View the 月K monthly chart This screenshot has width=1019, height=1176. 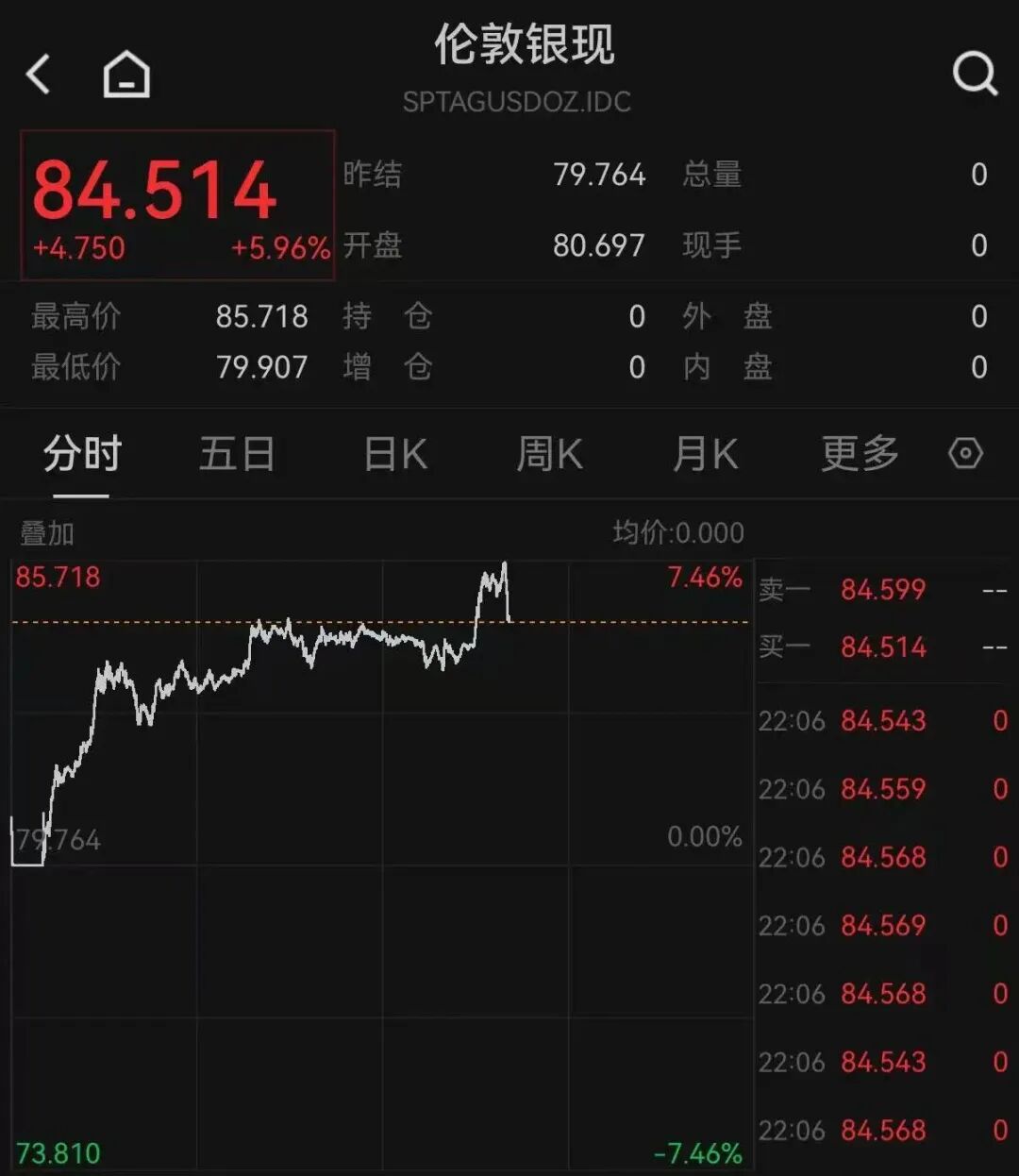[x=705, y=455]
